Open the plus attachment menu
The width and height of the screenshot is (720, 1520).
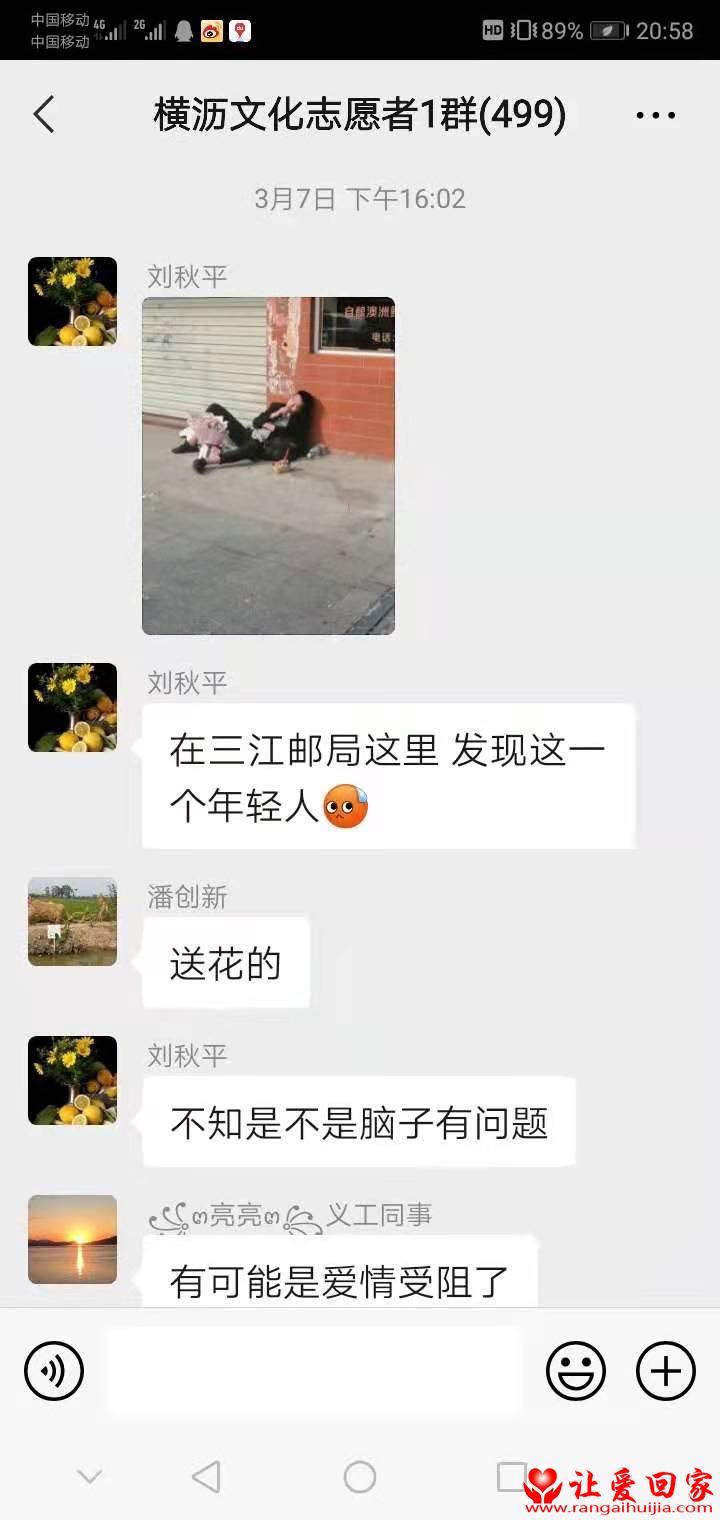point(666,1370)
